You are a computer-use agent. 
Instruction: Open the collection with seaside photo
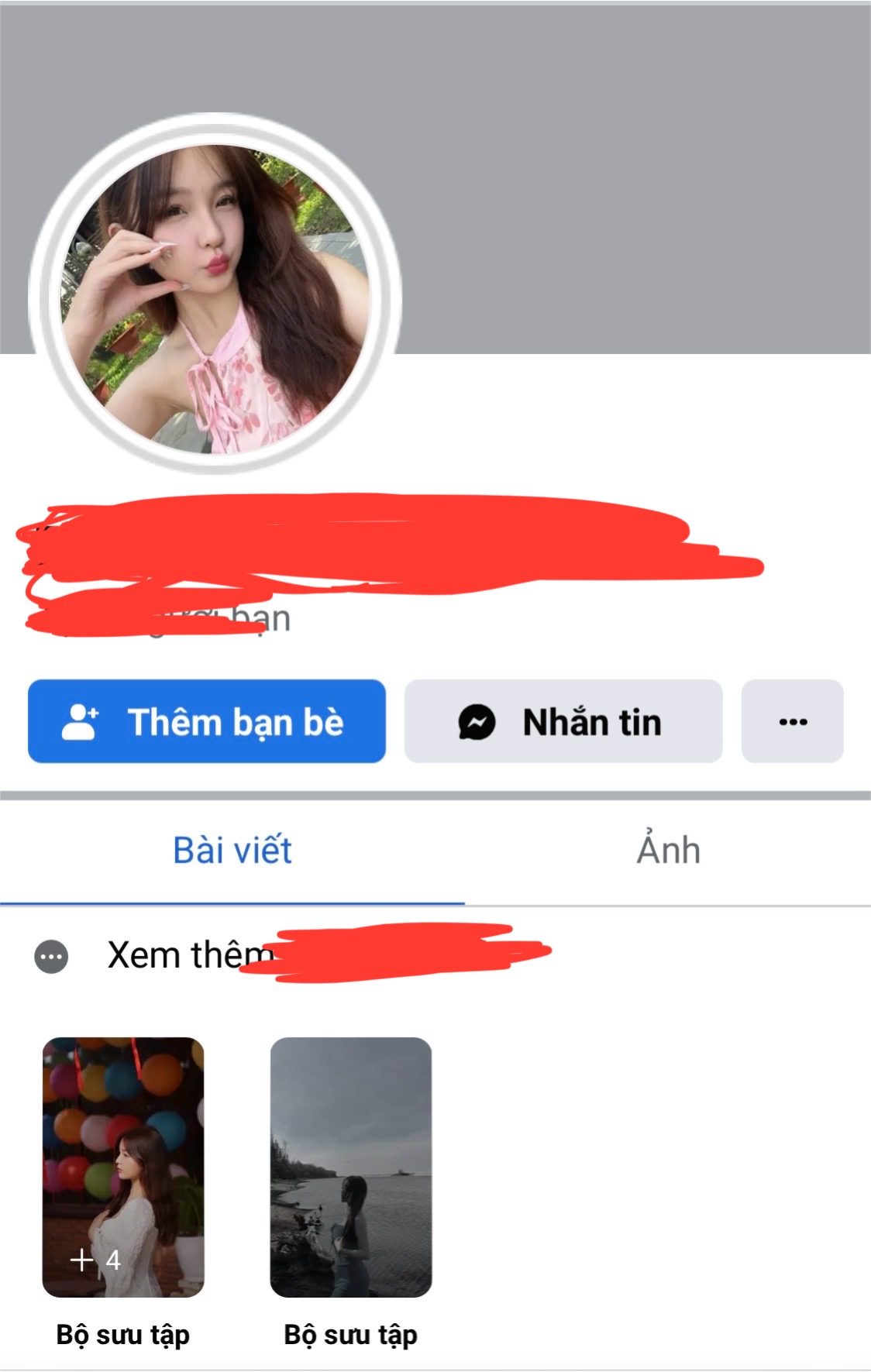[350, 1167]
